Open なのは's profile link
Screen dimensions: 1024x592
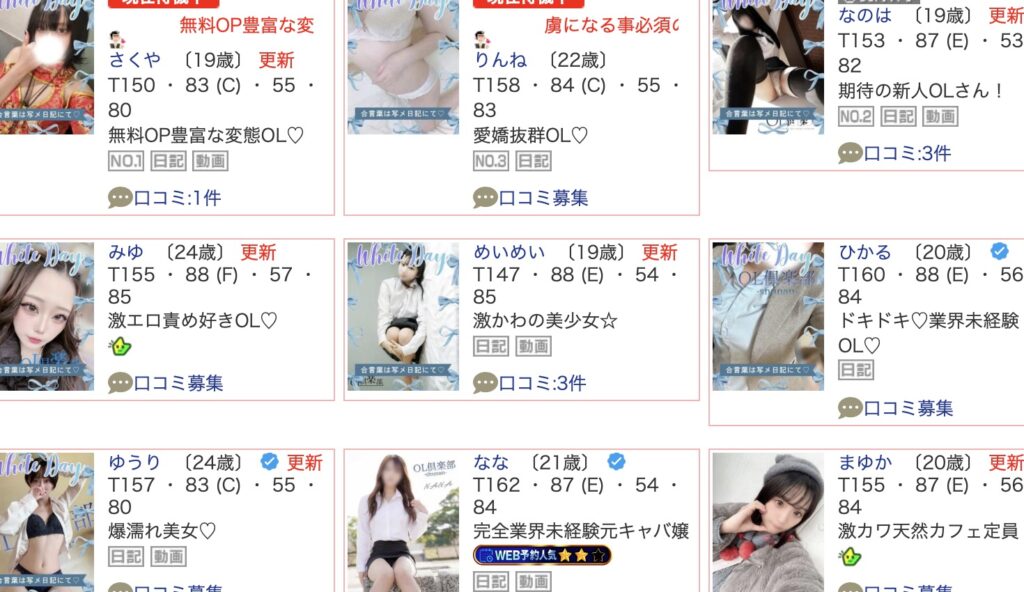coord(866,16)
